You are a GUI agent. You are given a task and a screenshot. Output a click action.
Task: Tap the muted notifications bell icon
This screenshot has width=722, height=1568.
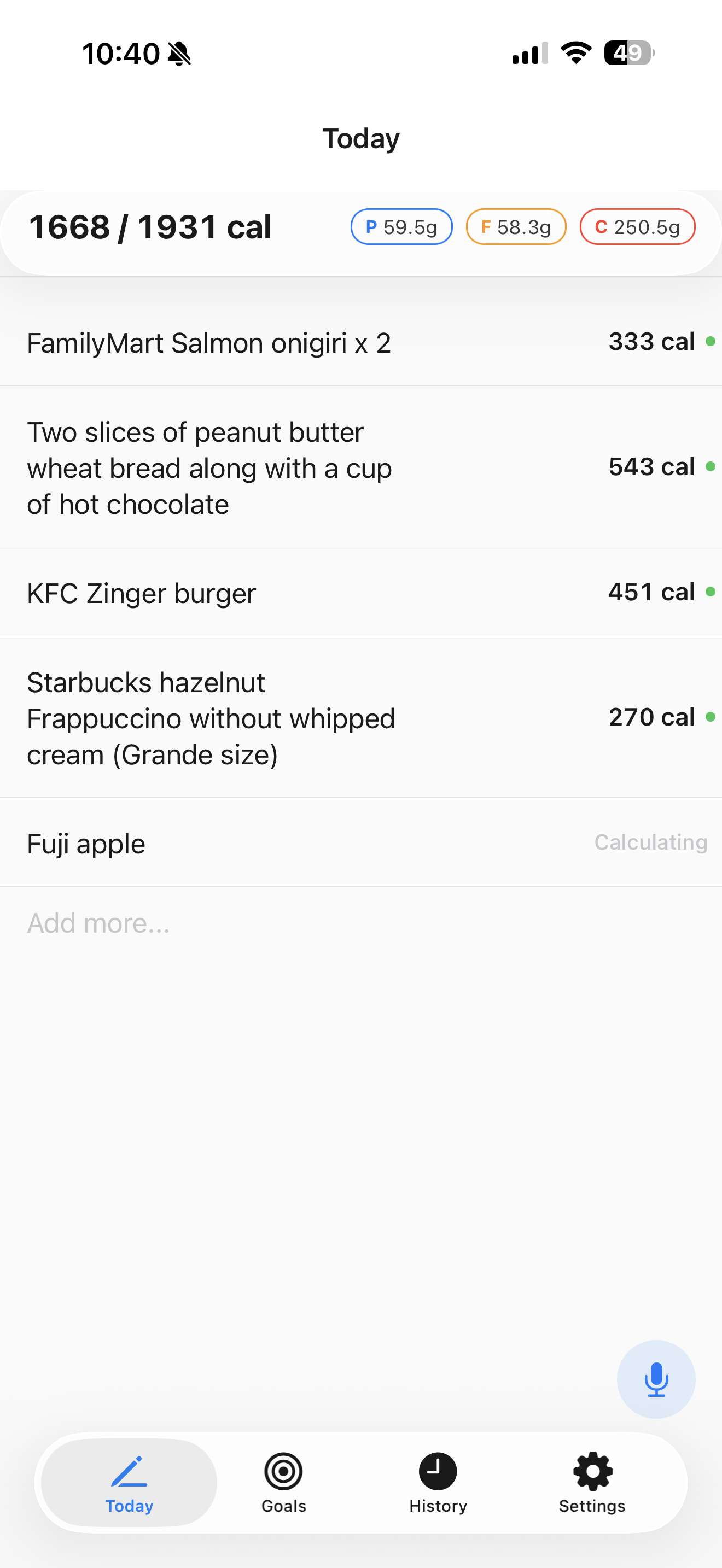tap(179, 54)
